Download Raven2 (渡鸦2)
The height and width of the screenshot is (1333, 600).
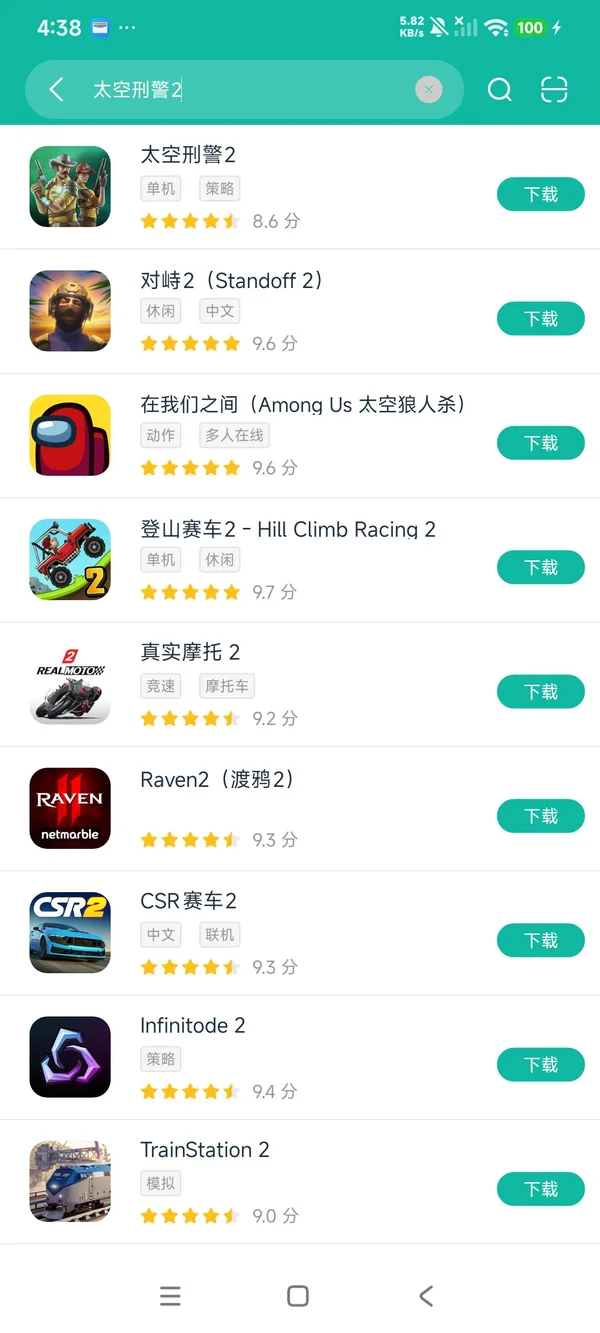[540, 816]
